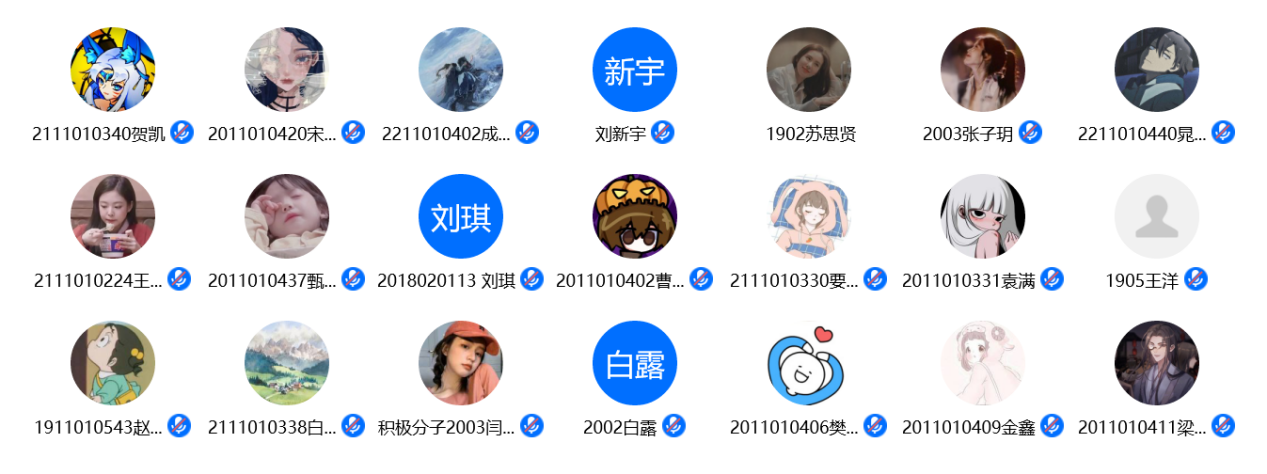View participant 2003张子玥
This screenshot has width=1267, height=474.
[982, 70]
